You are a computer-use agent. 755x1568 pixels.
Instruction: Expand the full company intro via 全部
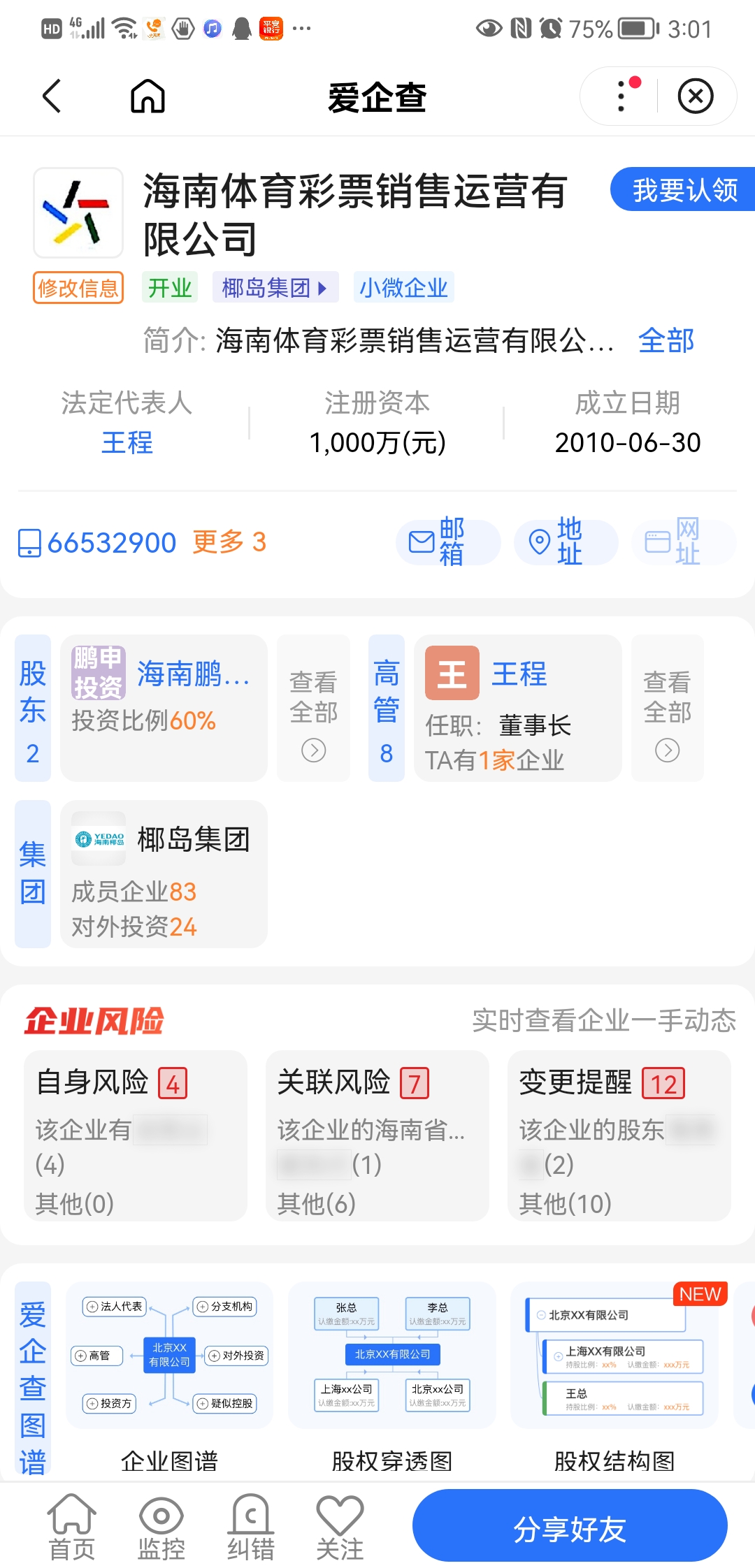tap(666, 340)
